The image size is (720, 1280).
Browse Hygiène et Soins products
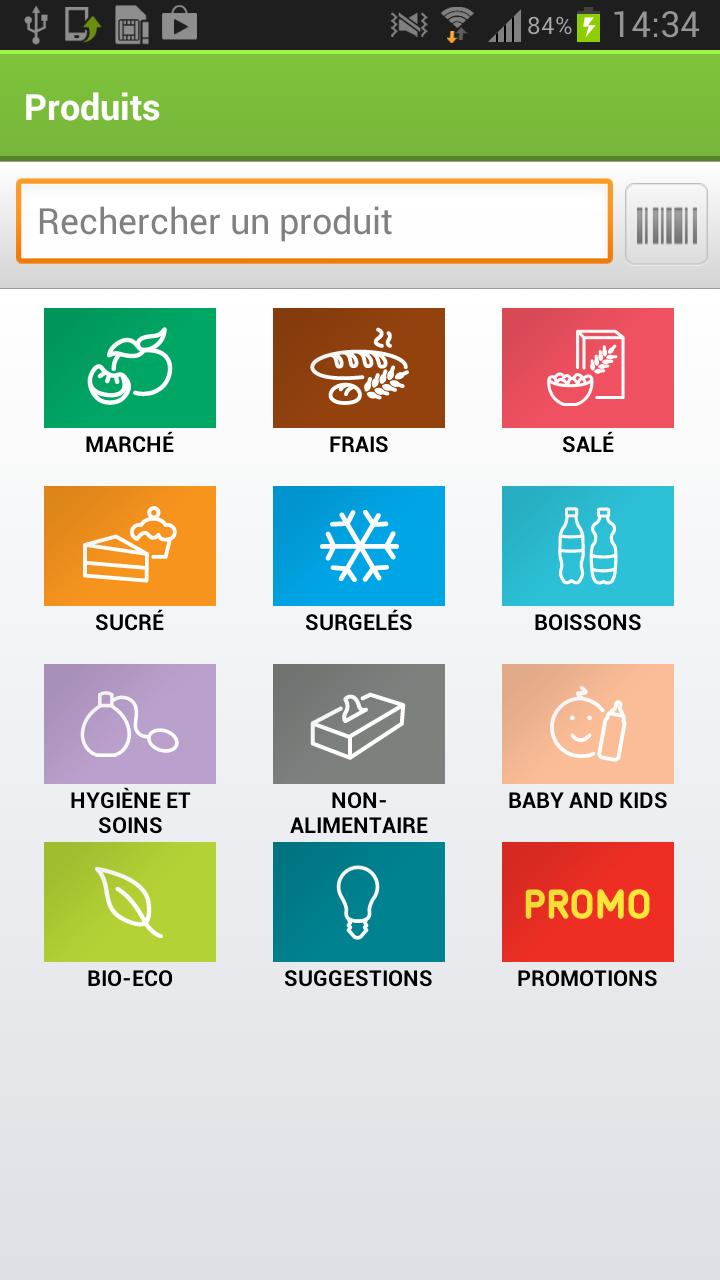coord(130,724)
